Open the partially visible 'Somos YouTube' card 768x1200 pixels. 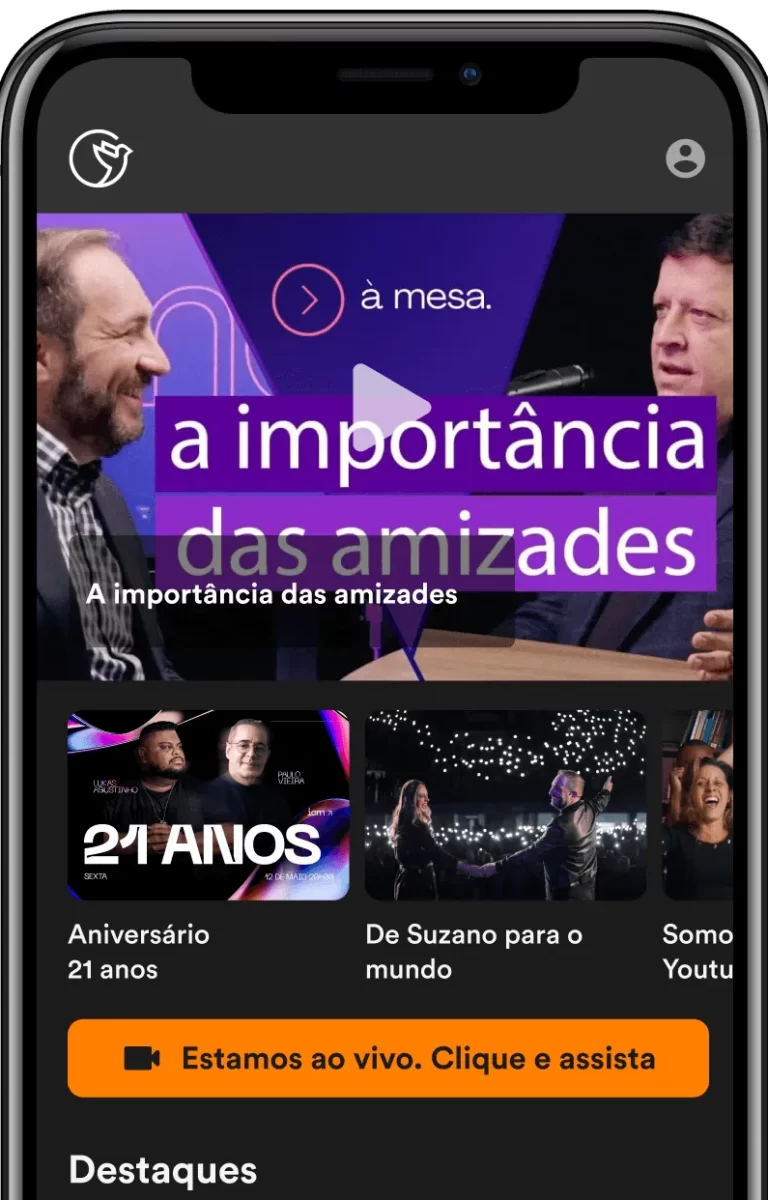click(x=698, y=805)
